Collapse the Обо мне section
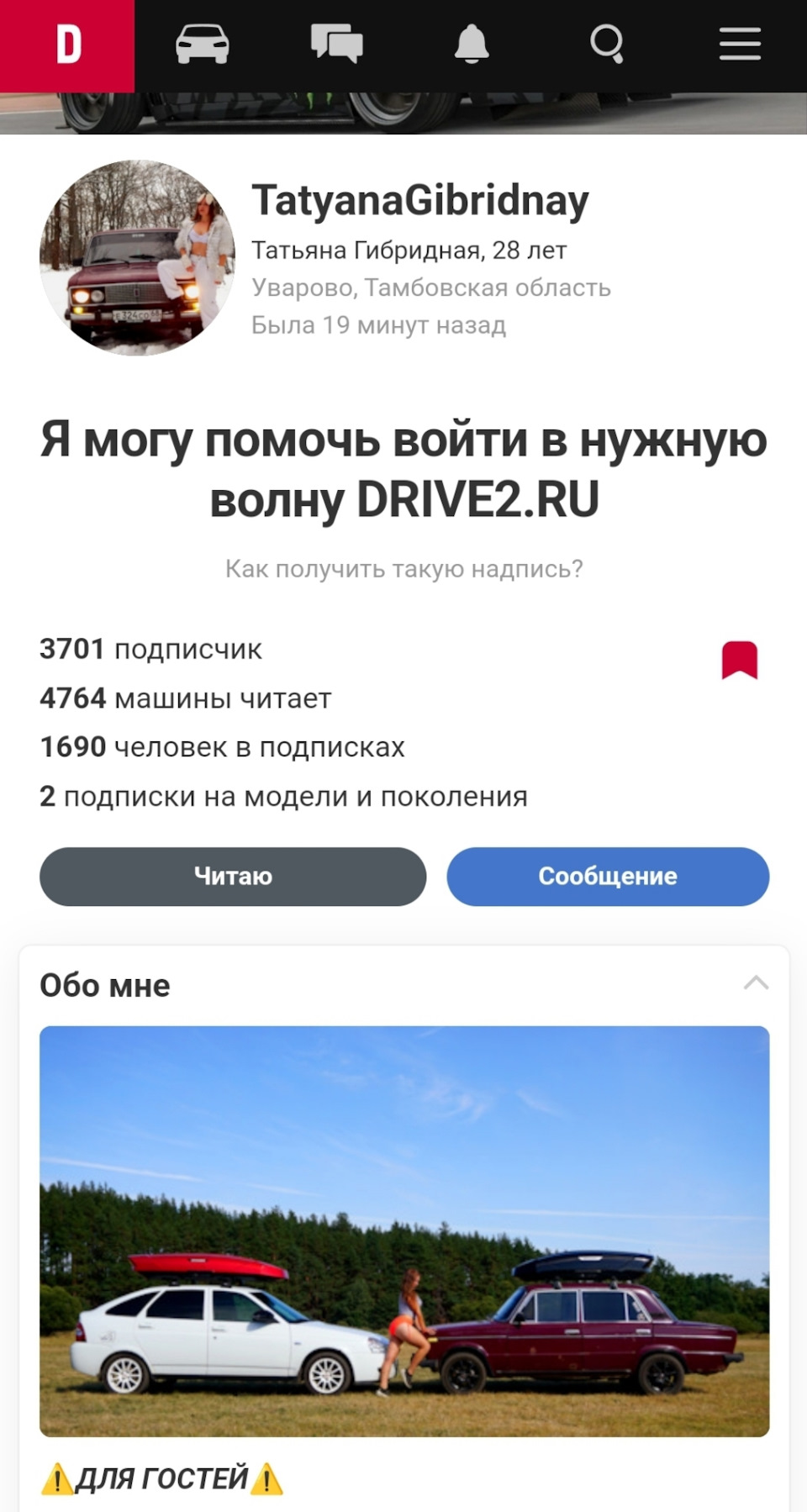The height and width of the screenshot is (1512, 807). [x=756, y=983]
